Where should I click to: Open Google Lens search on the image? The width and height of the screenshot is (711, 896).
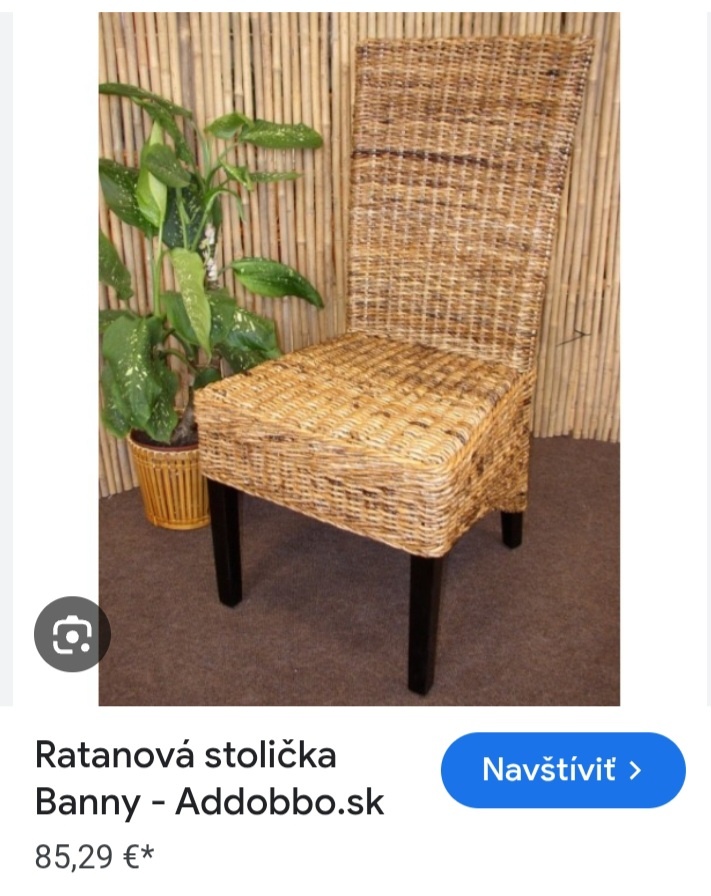(72, 634)
